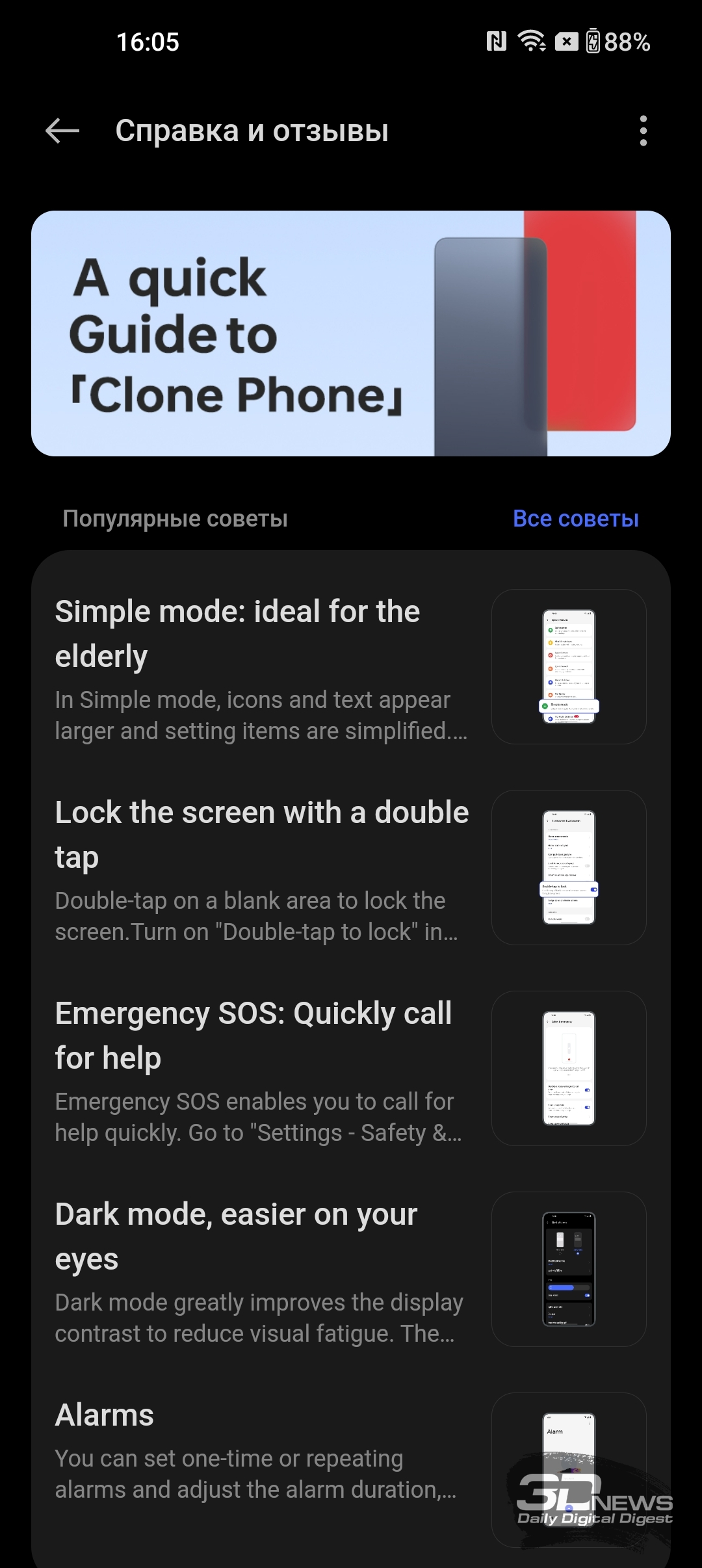Image resolution: width=702 pixels, height=1568 pixels.
Task: Go back from Справка и отзывы
Action: (62, 131)
